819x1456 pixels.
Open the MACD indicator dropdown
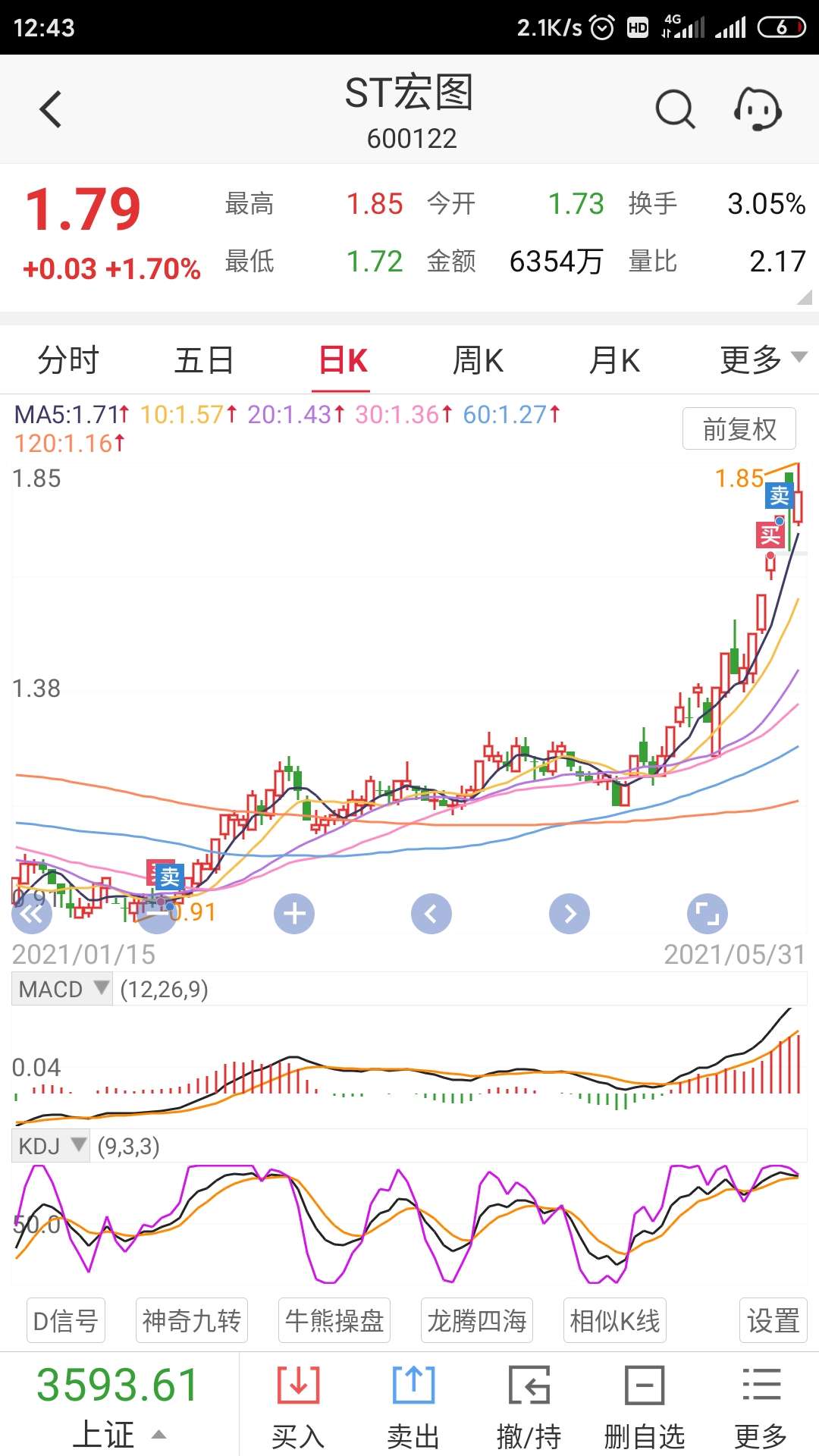(x=62, y=990)
